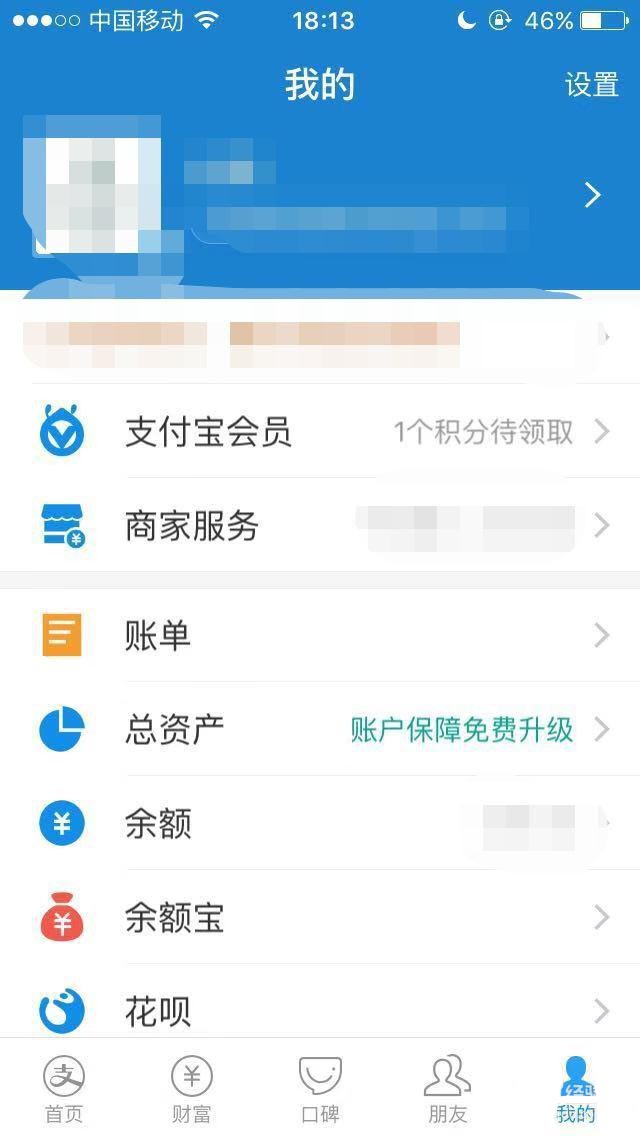Tap the 我的 tab
Viewport: 640px width, 1136px height.
pyautogui.click(x=576, y=1088)
